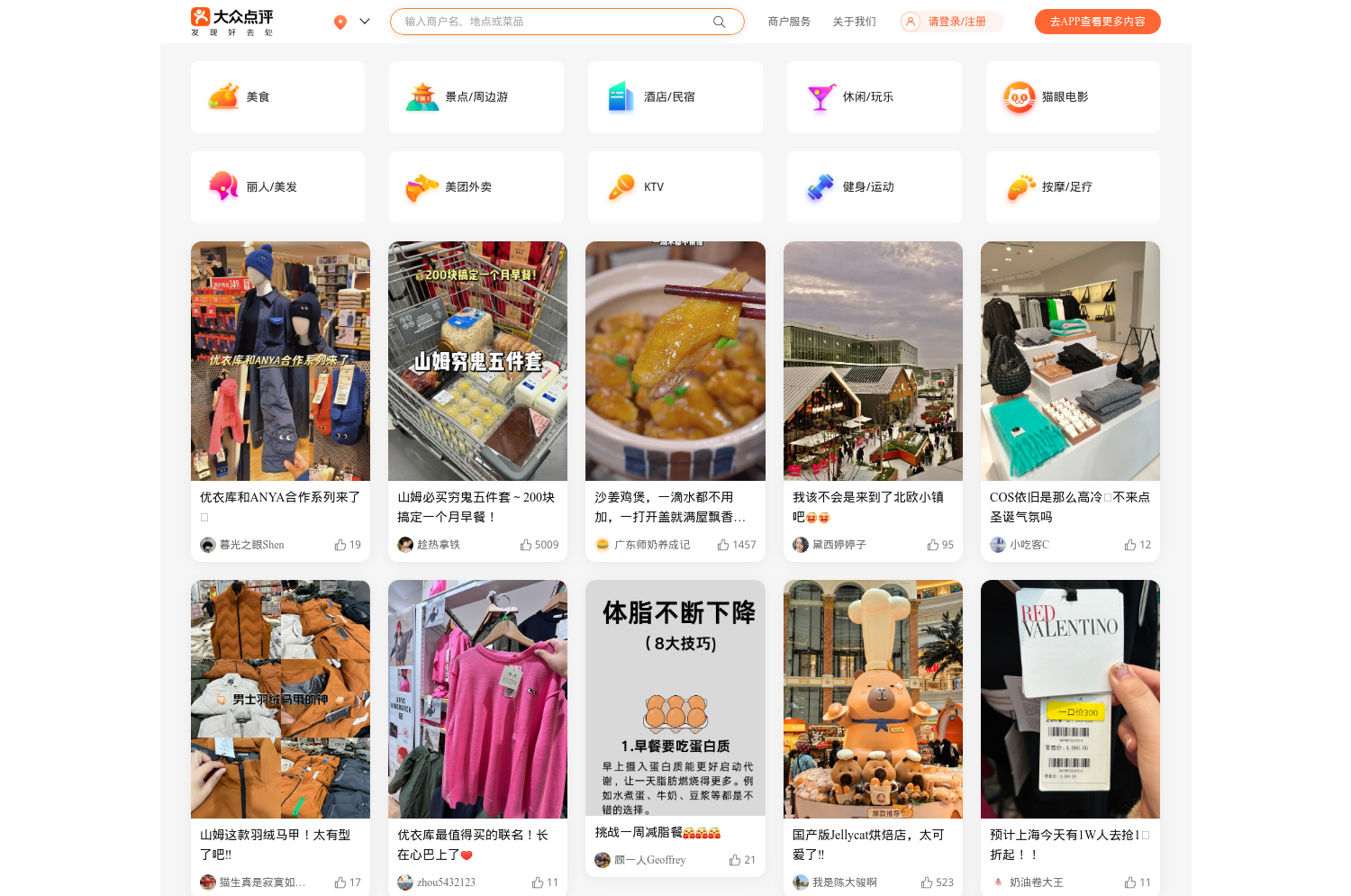Expand the city location dropdown
This screenshot has width=1351, height=896.
click(364, 22)
